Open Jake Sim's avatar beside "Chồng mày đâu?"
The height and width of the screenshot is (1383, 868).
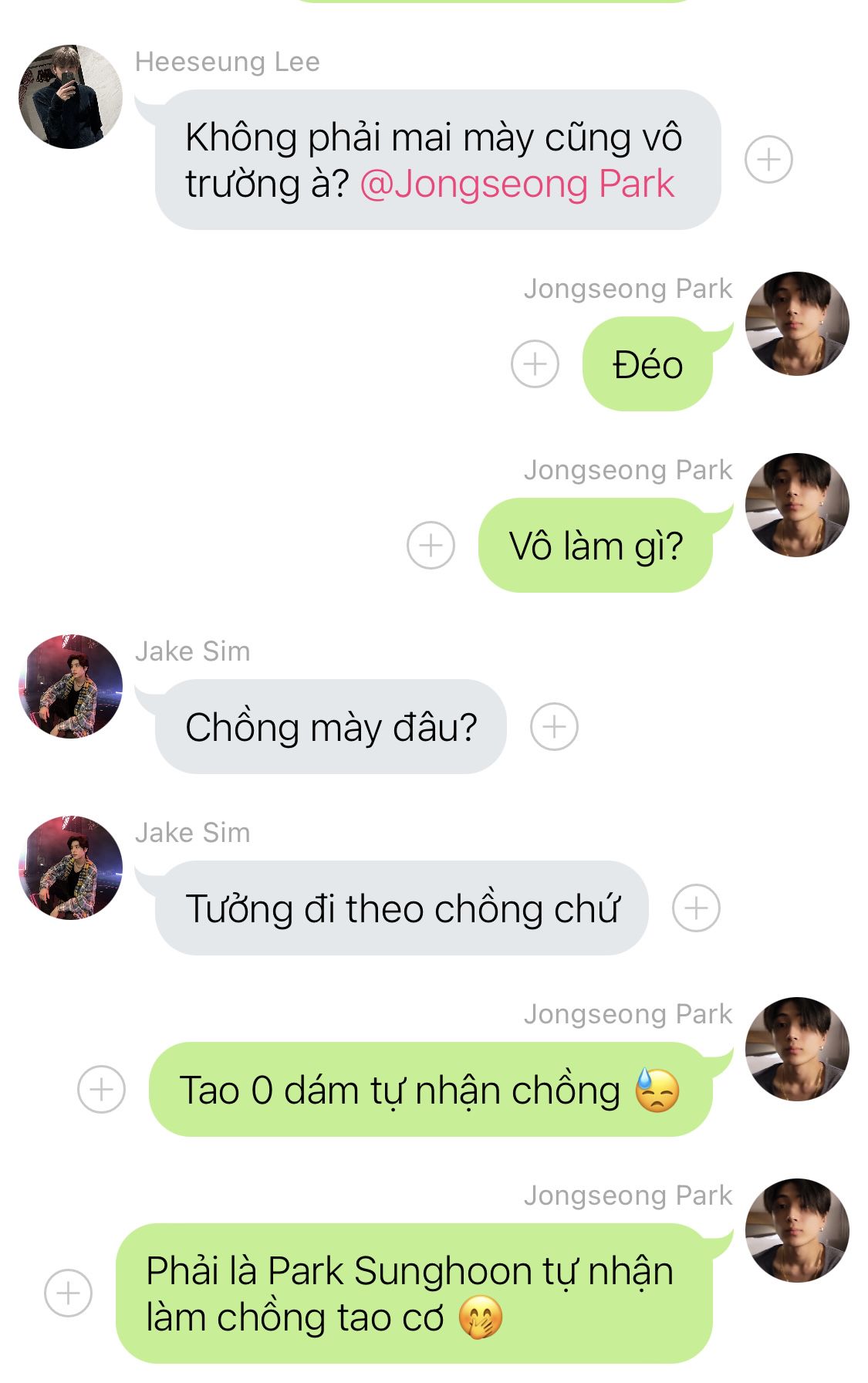point(70,686)
